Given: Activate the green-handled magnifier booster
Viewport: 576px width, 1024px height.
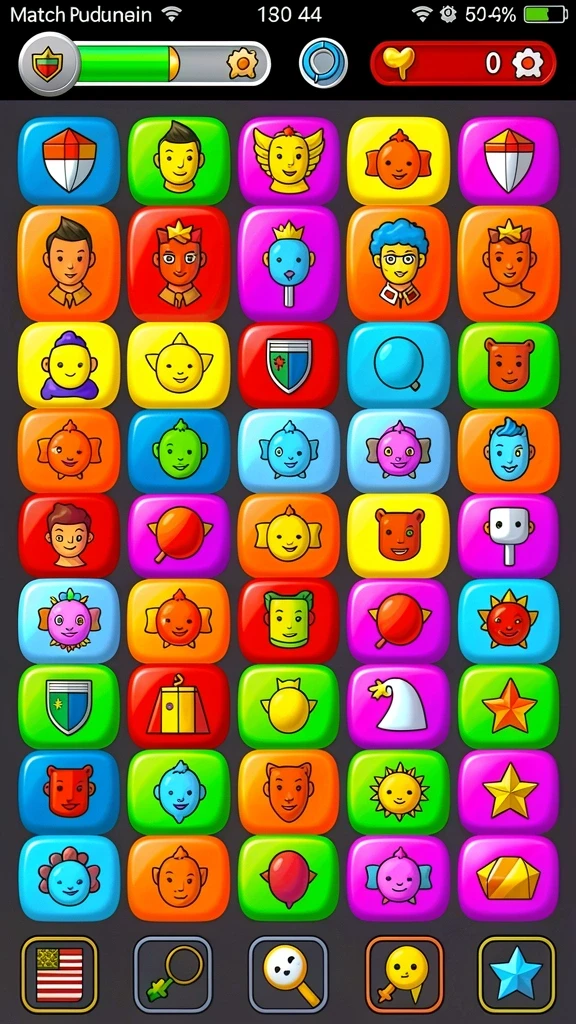Looking at the screenshot, I should [173, 974].
